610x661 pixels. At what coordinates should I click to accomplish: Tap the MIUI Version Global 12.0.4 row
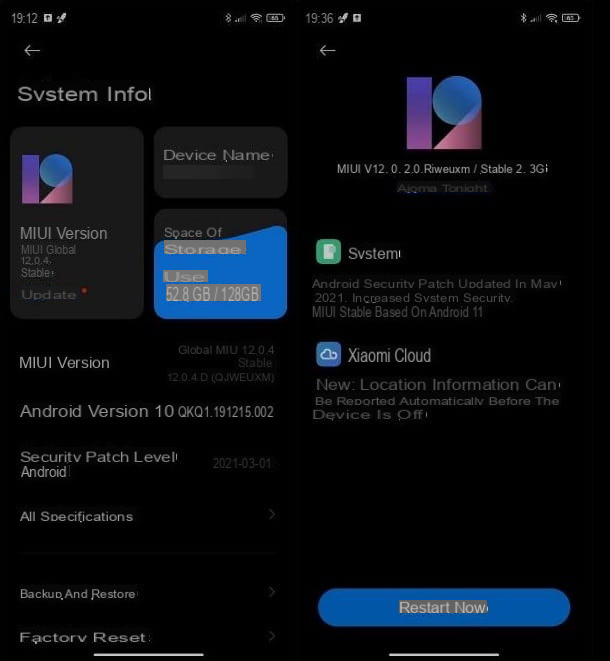coord(146,363)
